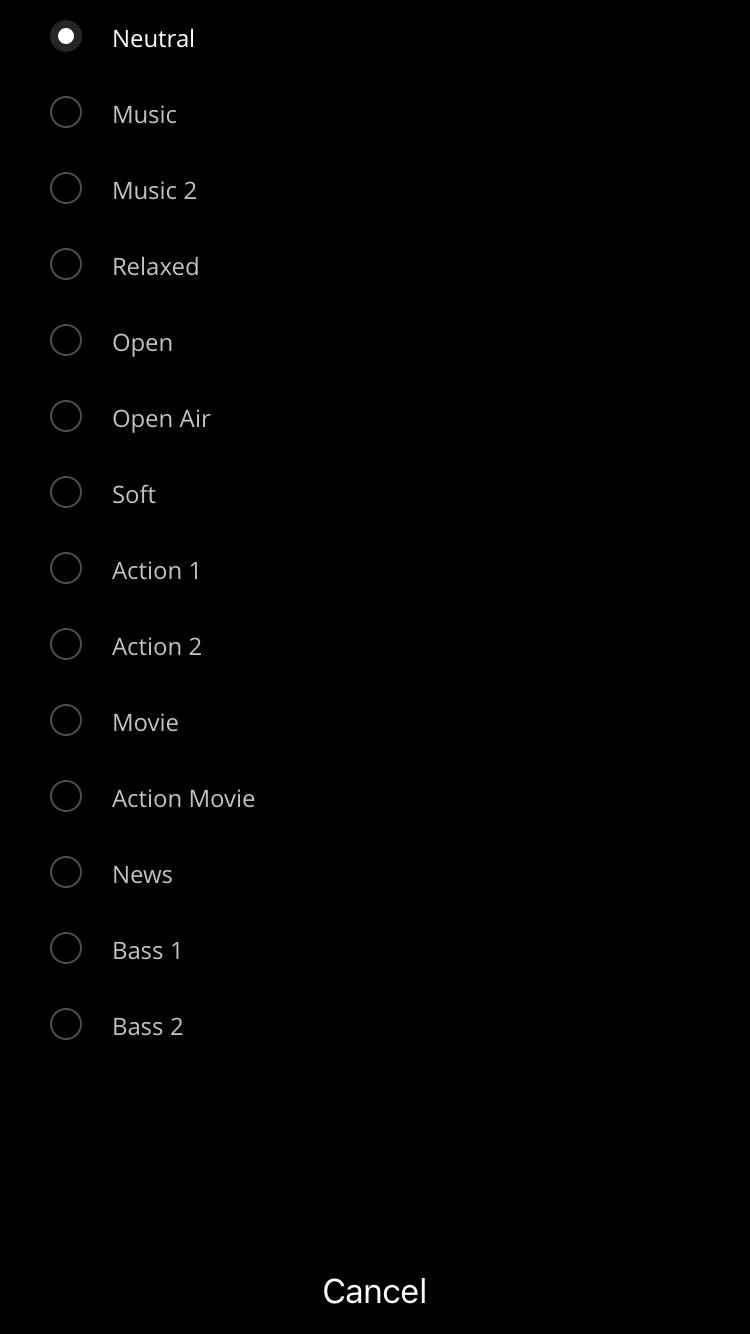Viewport: 750px width, 1334px height.
Task: Choose Open Air from the list
Action: click(x=66, y=417)
